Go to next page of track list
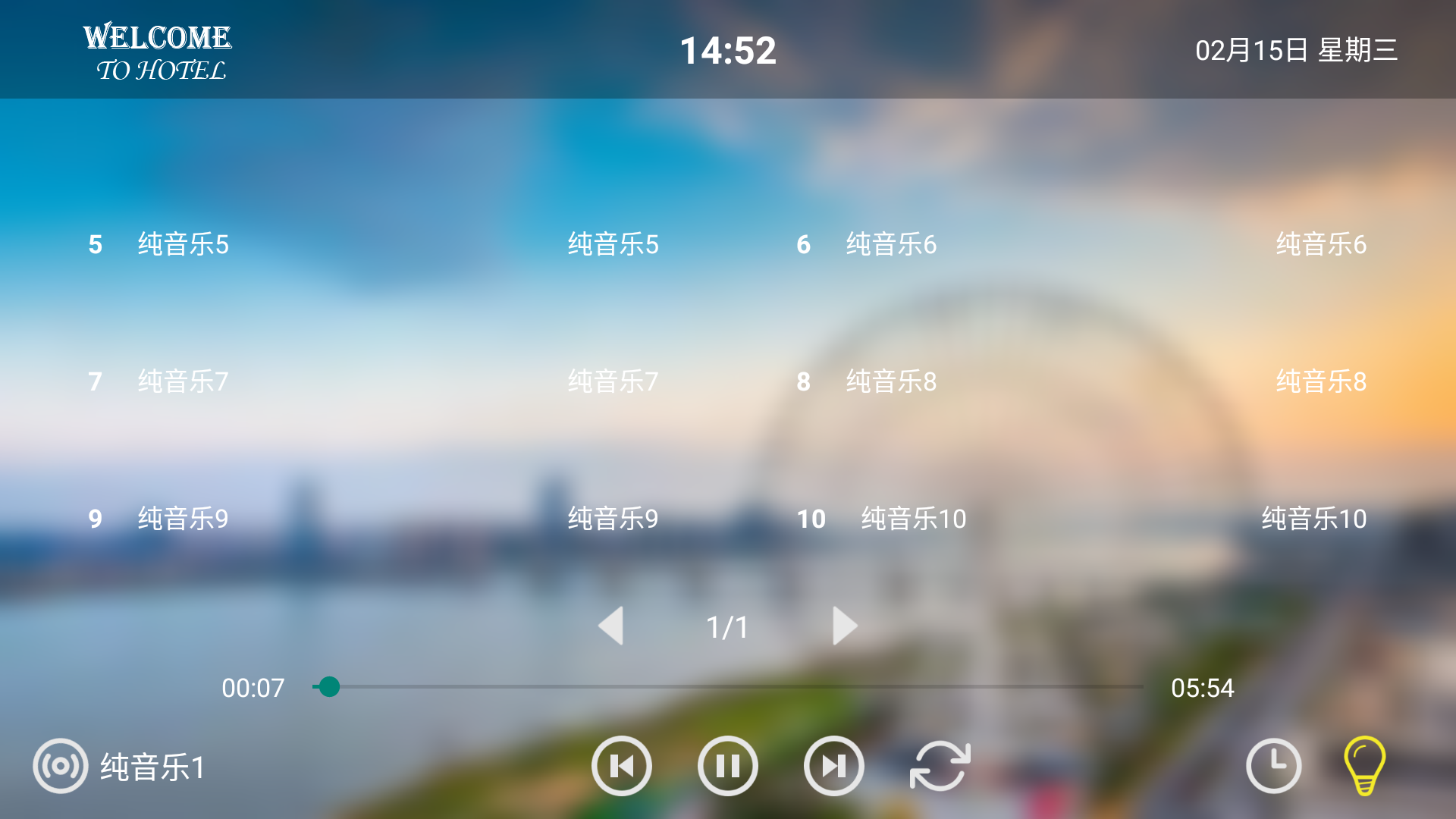This screenshot has width=1456, height=819. [844, 626]
